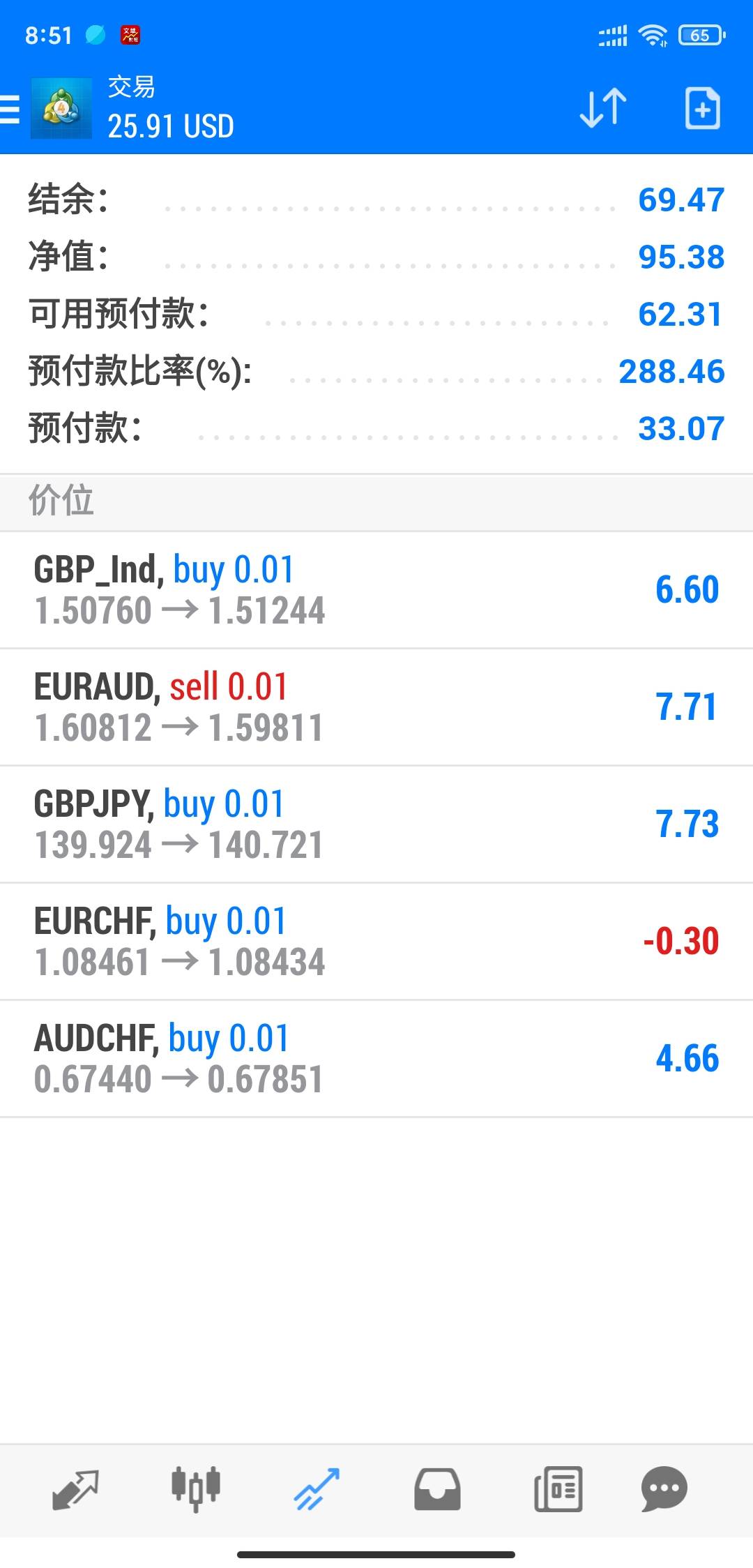The height and width of the screenshot is (1568, 753).
Task: Tap the sort arrows icon
Action: [x=603, y=108]
